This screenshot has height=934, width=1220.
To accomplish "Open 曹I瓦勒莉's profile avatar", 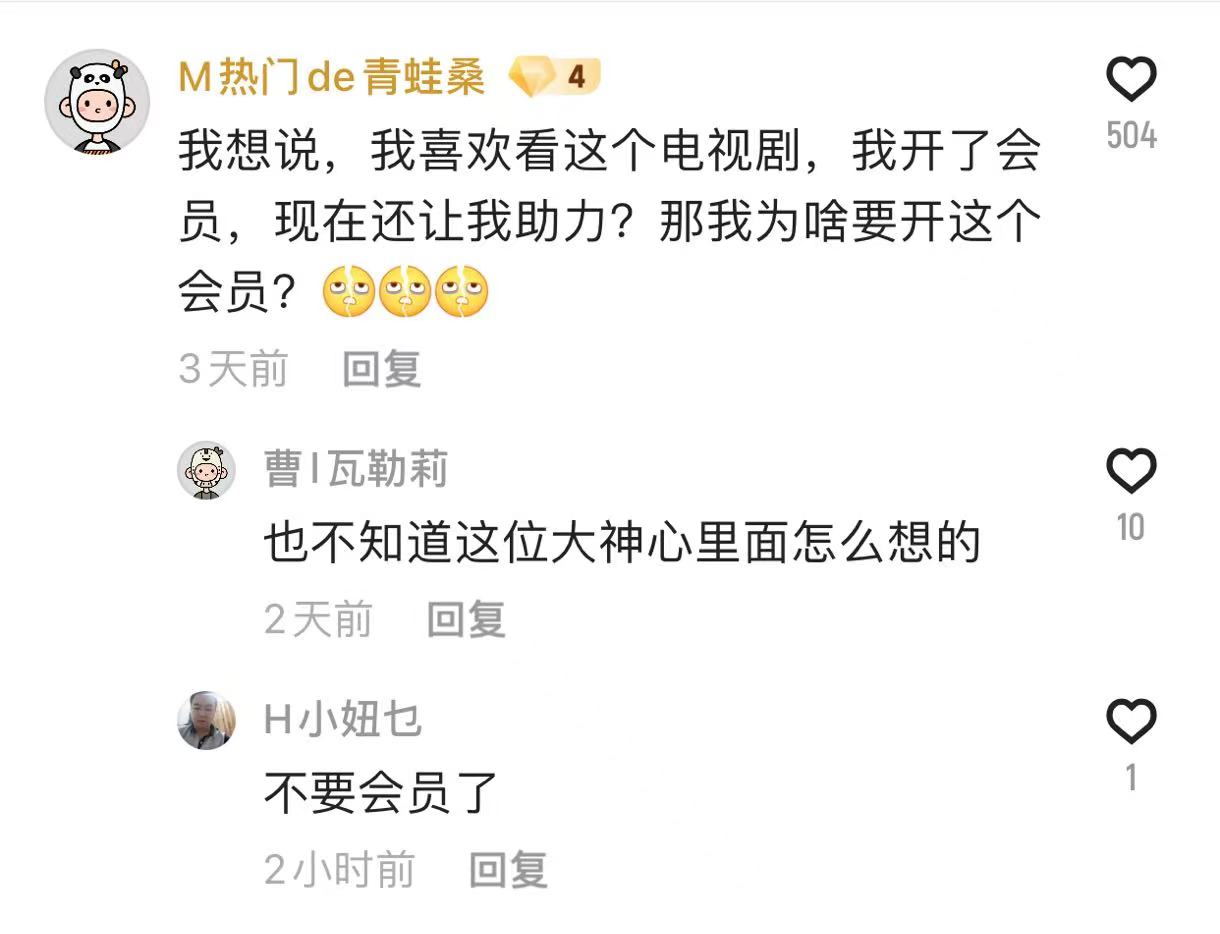I will 207,470.
